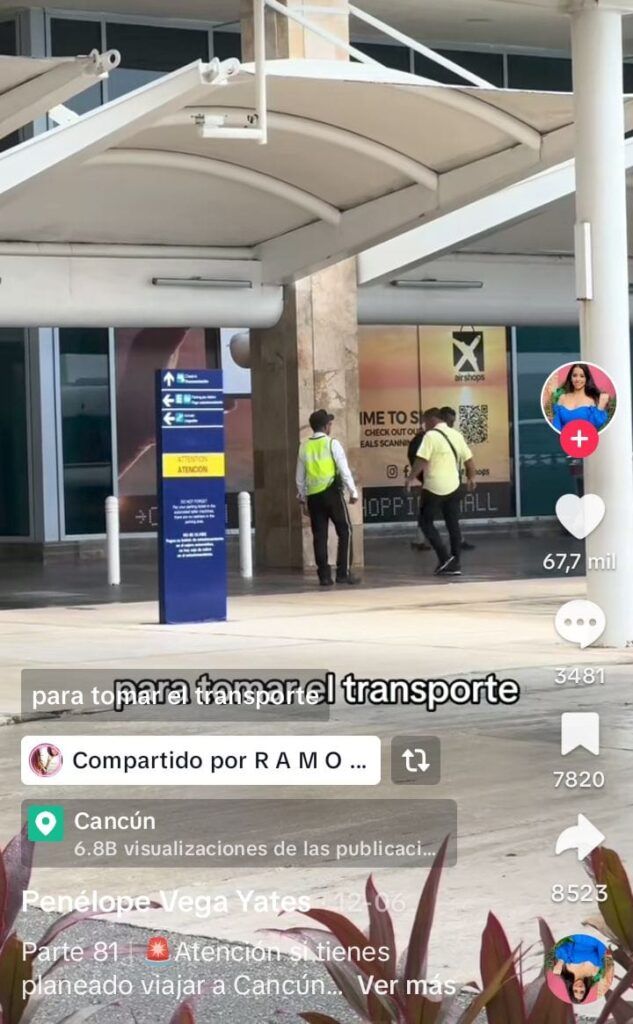Save video with the bookmark icon
The height and width of the screenshot is (1024, 633).
coord(580,735)
